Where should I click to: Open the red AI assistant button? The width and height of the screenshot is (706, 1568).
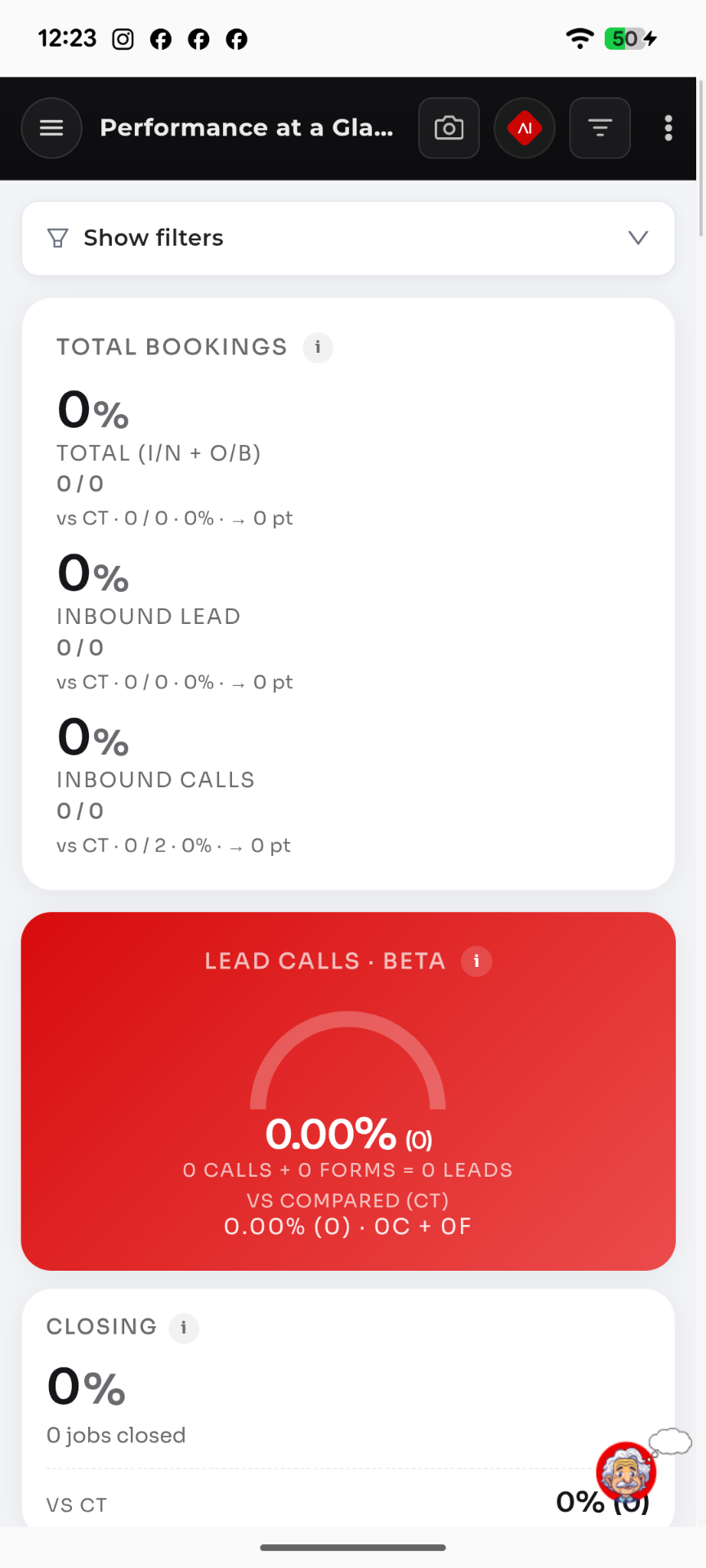click(x=525, y=128)
